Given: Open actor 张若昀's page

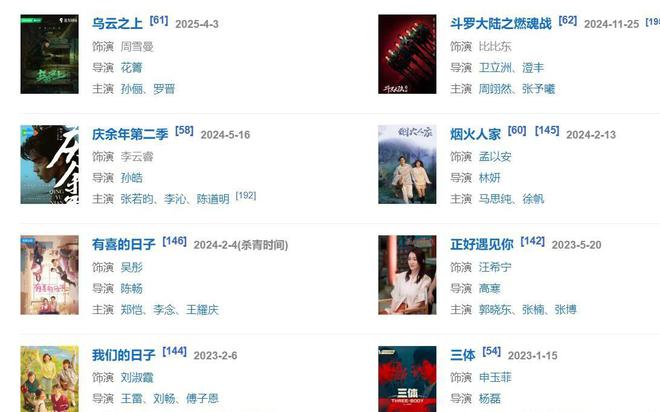Looking at the screenshot, I should pyautogui.click(x=137, y=199).
